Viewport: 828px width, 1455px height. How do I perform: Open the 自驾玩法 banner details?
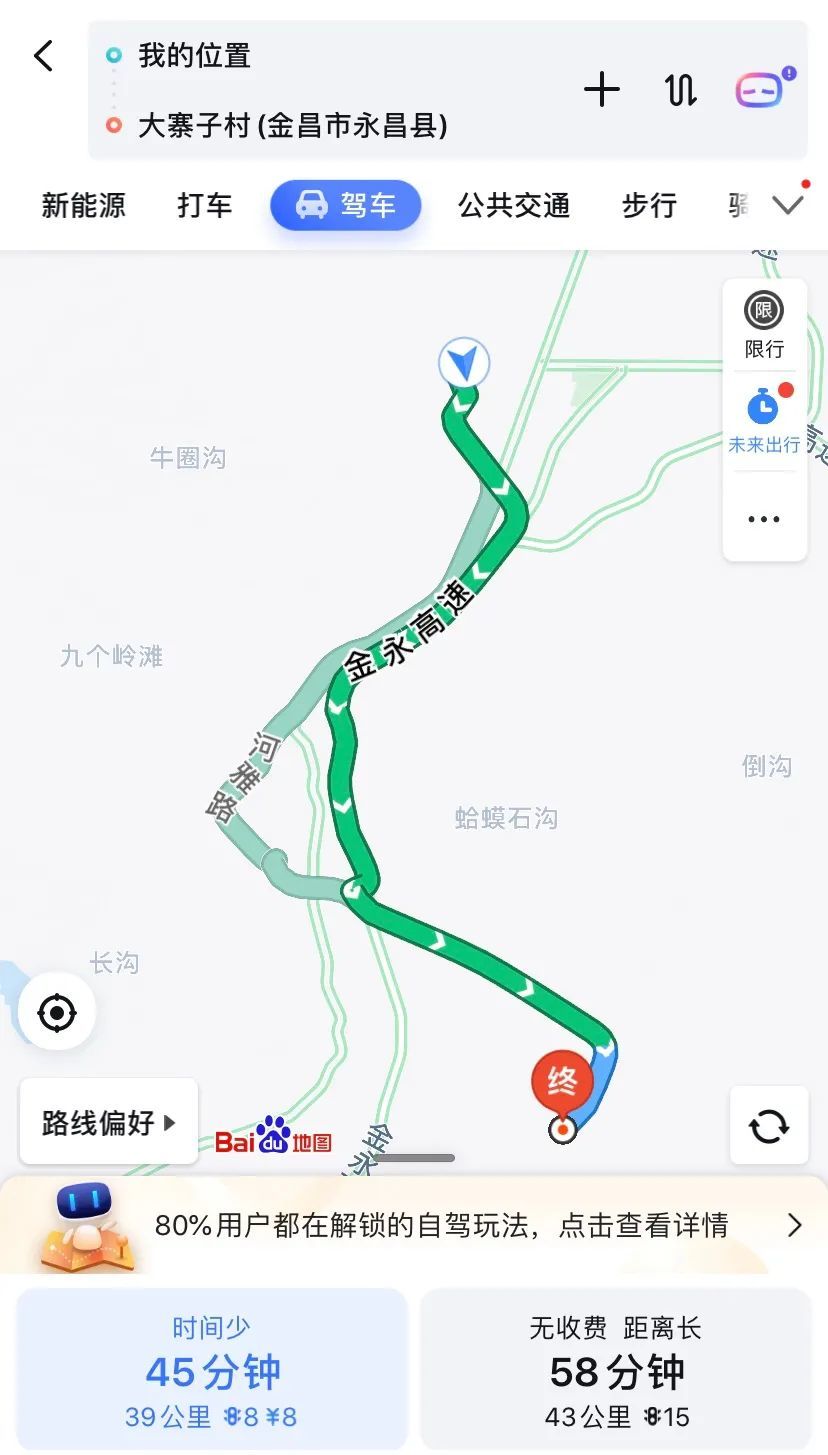440,1225
